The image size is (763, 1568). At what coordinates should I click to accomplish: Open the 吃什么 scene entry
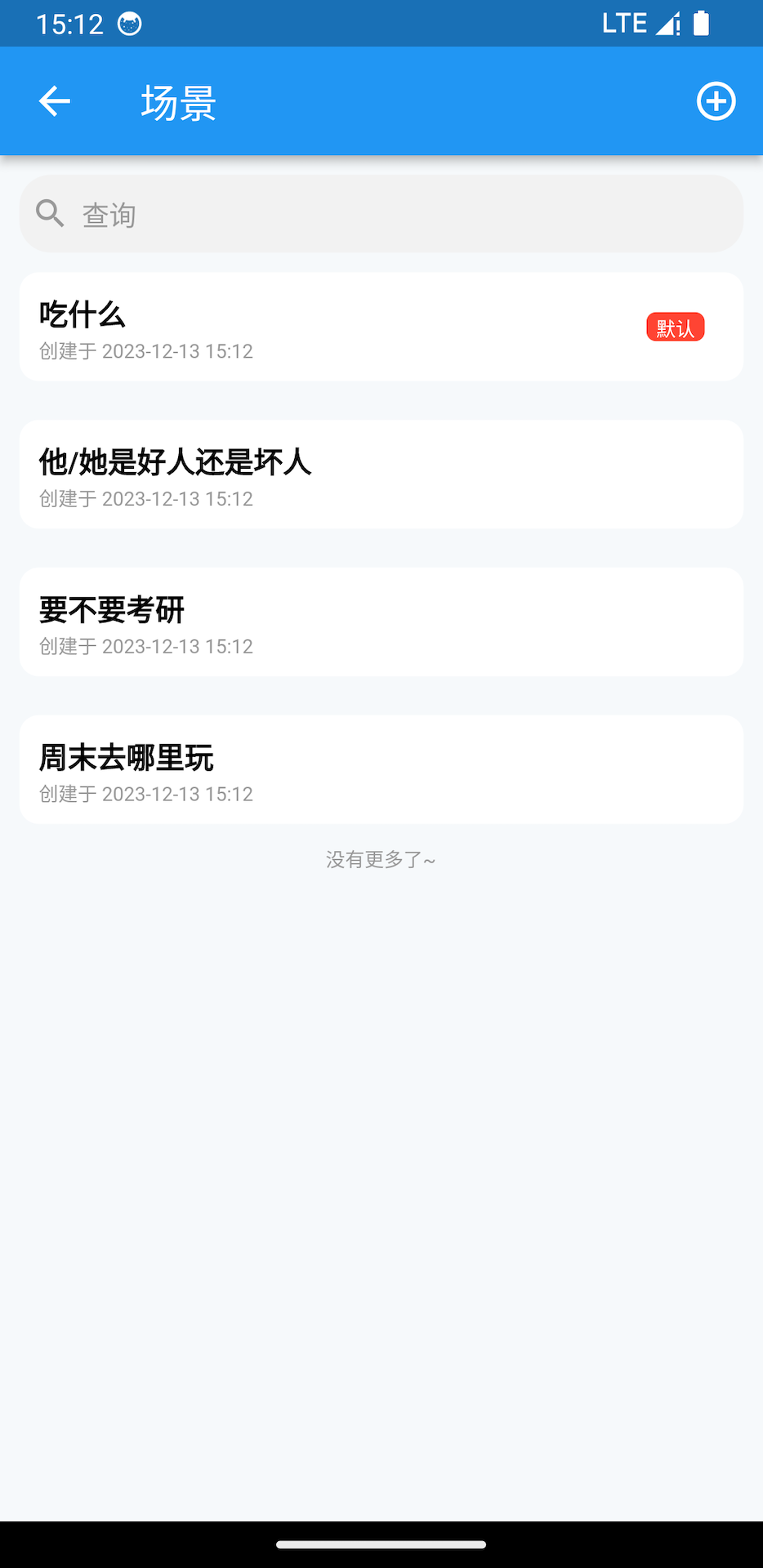[x=381, y=327]
